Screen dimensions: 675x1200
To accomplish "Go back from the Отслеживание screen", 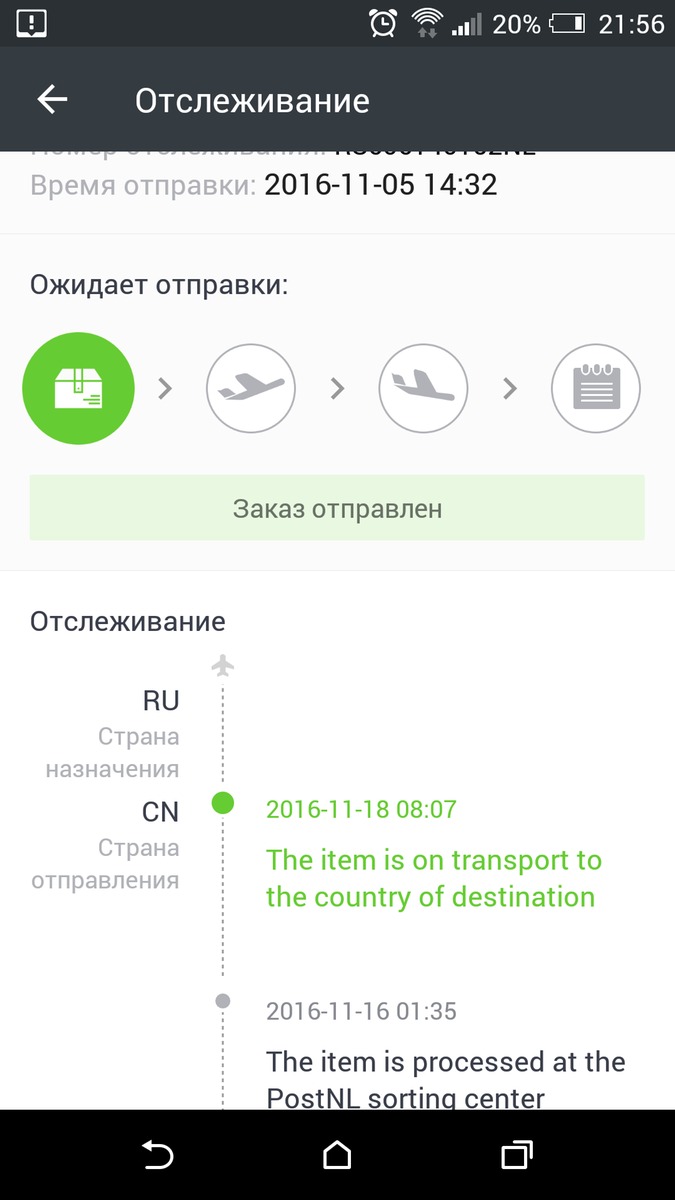I will 52,100.
